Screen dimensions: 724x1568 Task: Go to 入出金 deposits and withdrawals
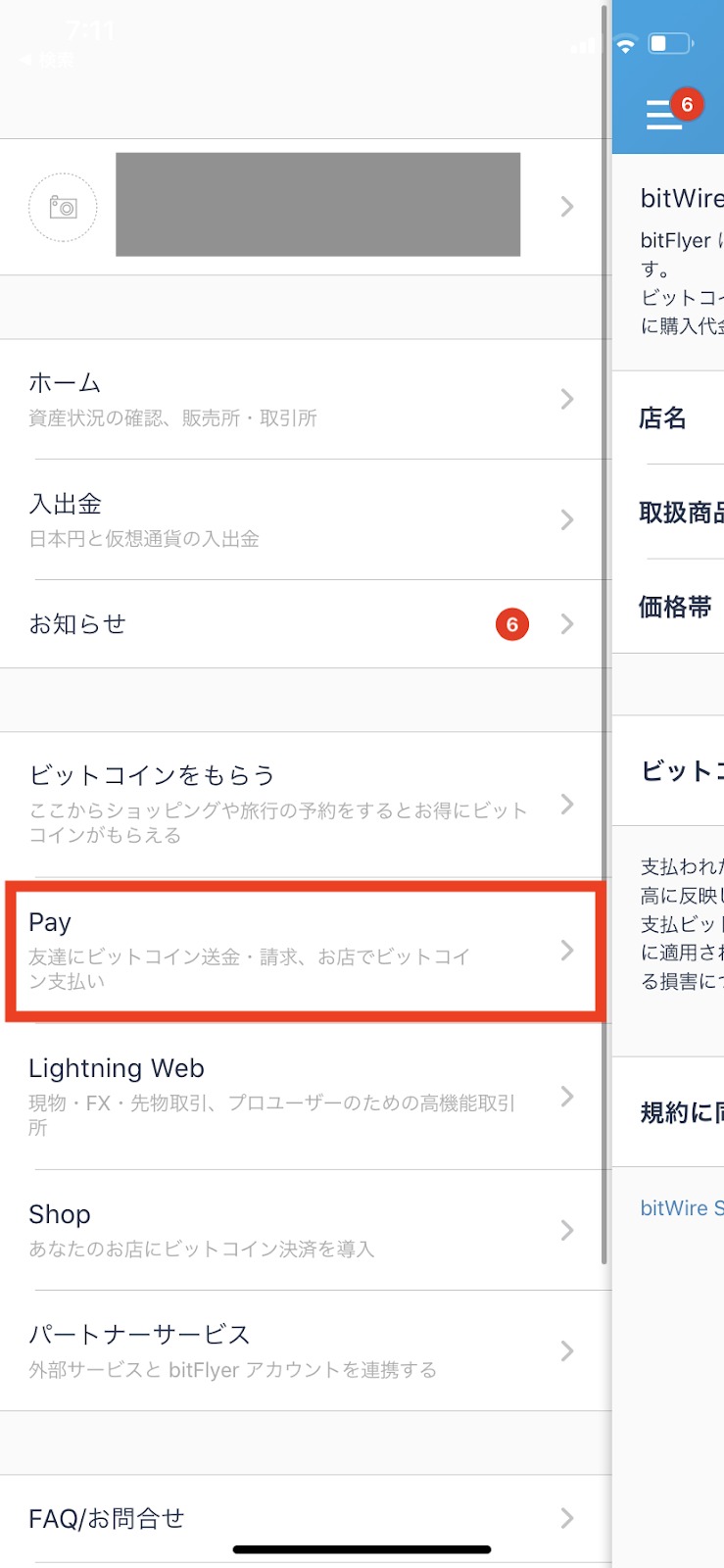click(x=303, y=519)
